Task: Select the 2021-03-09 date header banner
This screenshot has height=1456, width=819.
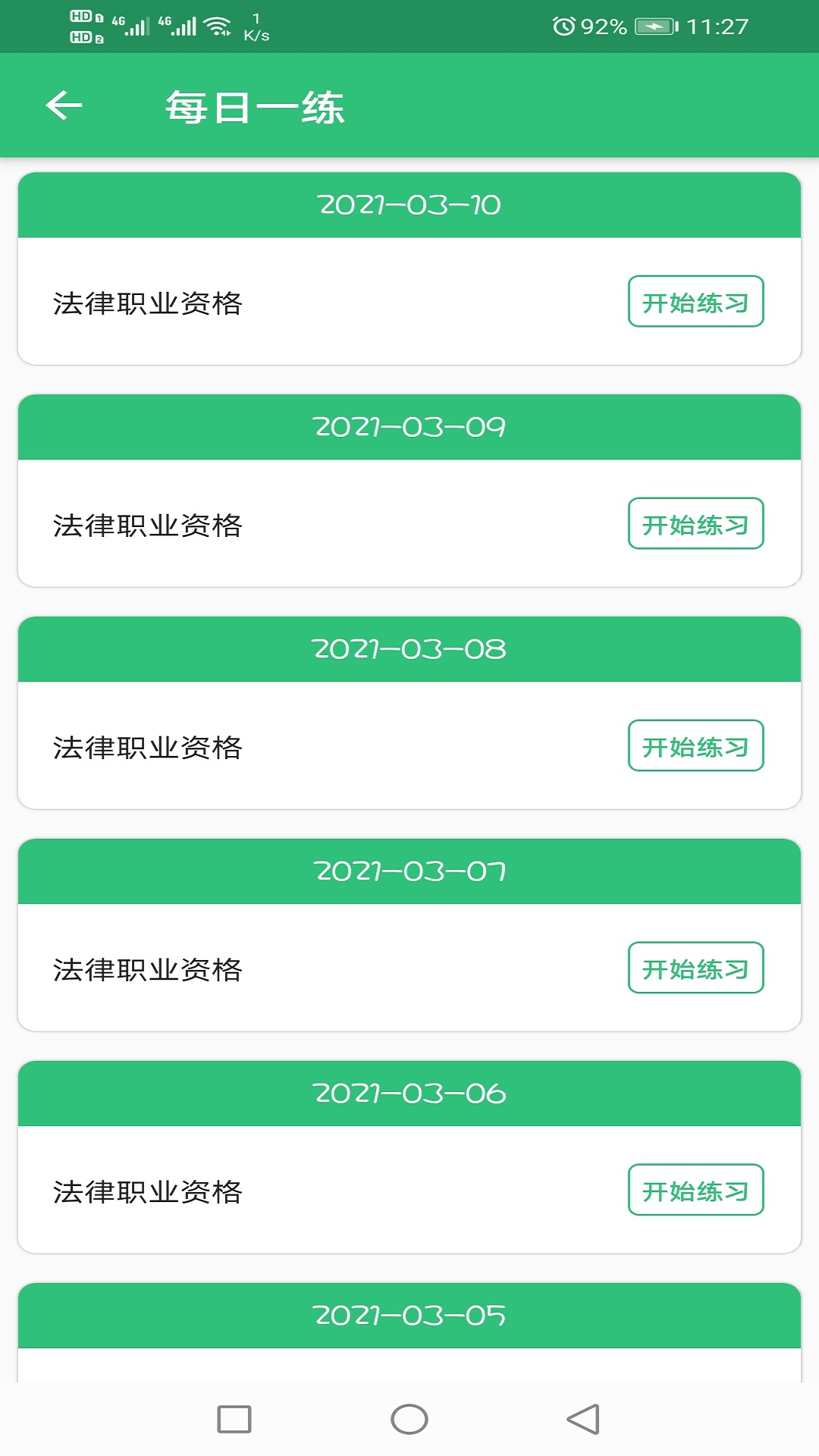Action: click(409, 427)
